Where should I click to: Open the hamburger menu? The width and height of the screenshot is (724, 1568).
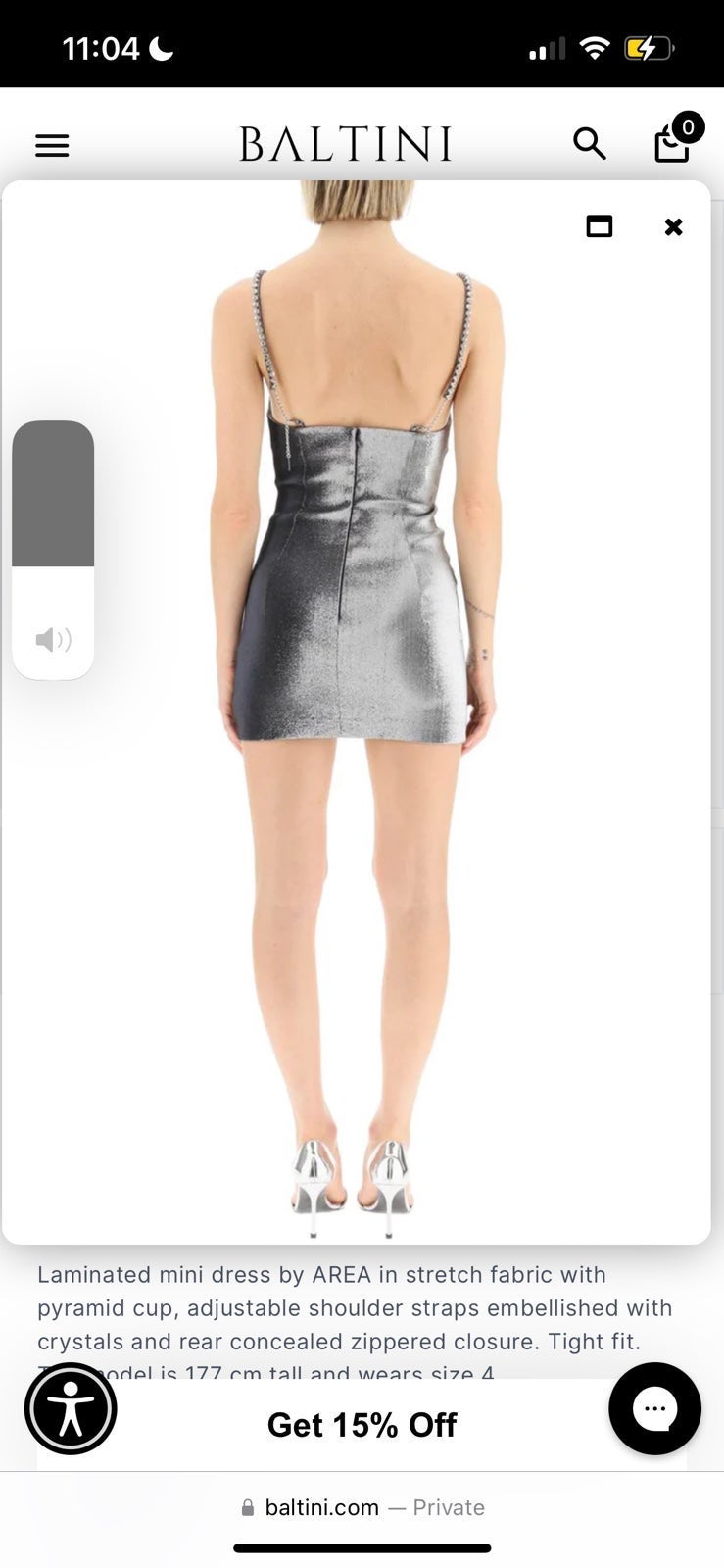(52, 145)
